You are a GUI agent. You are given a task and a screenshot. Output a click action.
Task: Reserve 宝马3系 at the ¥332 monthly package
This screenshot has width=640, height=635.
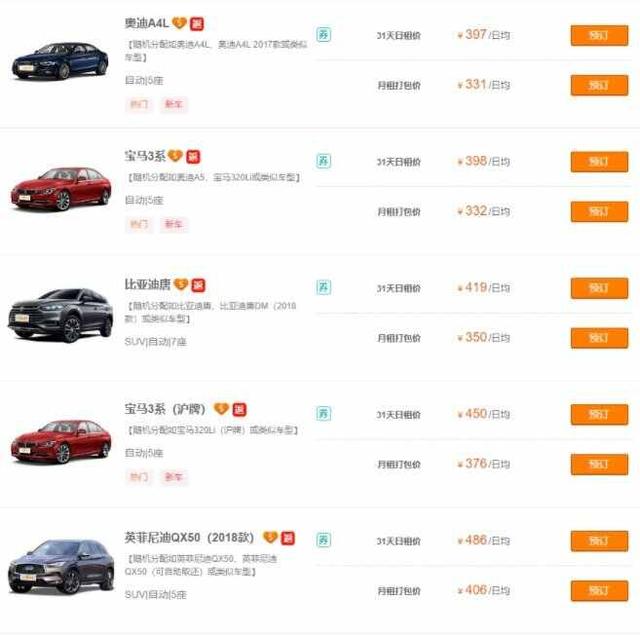(x=599, y=211)
